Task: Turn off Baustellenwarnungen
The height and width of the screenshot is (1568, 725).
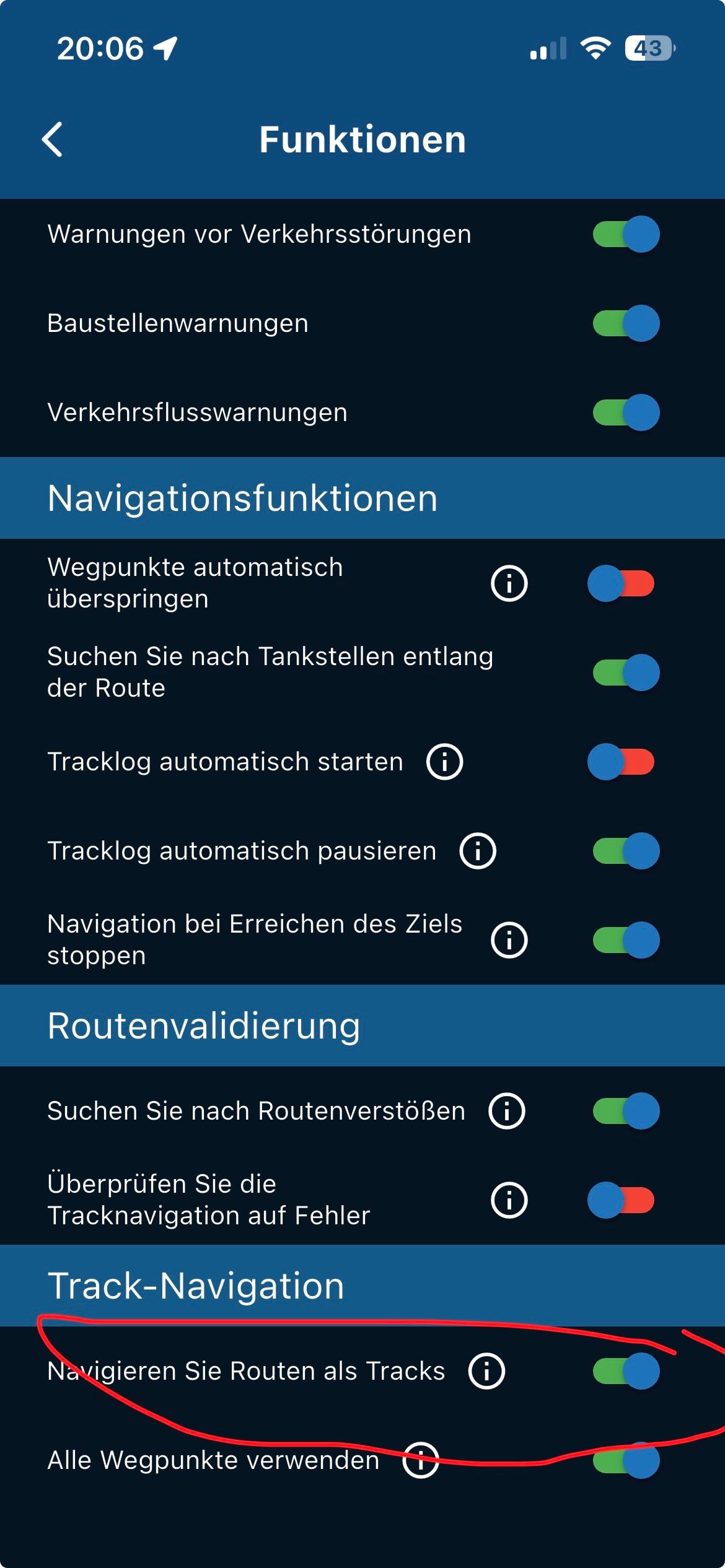Action: [625, 323]
